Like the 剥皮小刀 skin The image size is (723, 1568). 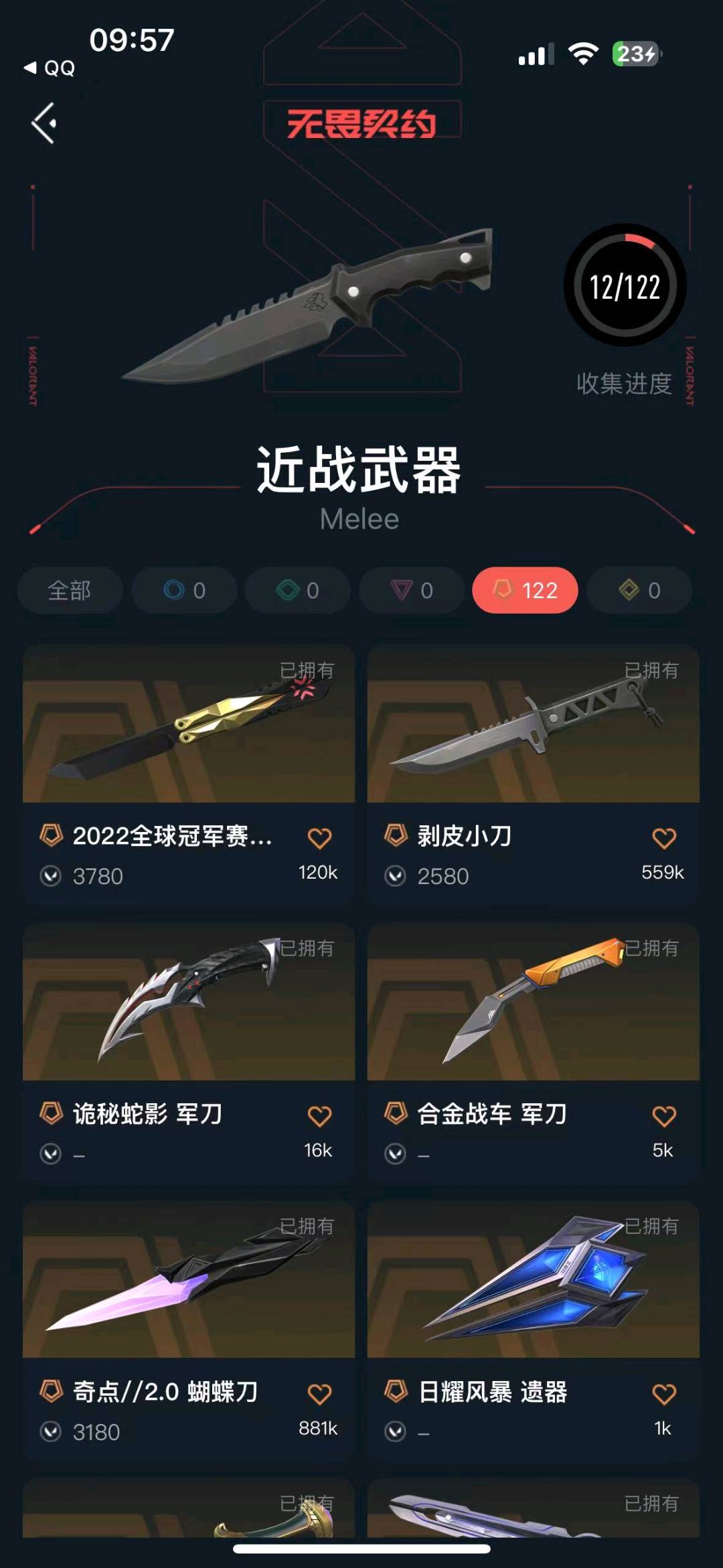[x=663, y=838]
